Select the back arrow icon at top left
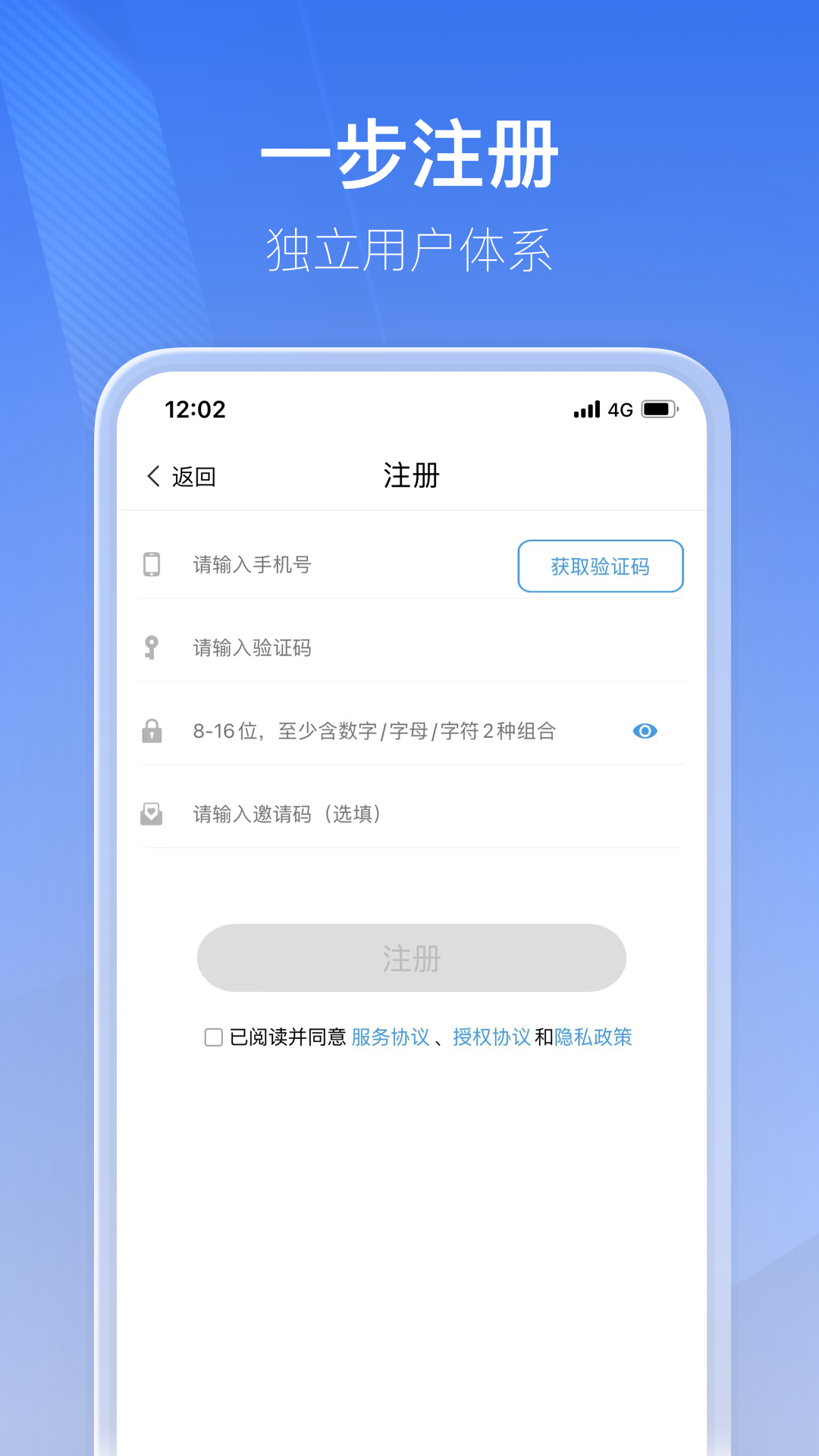 click(151, 477)
